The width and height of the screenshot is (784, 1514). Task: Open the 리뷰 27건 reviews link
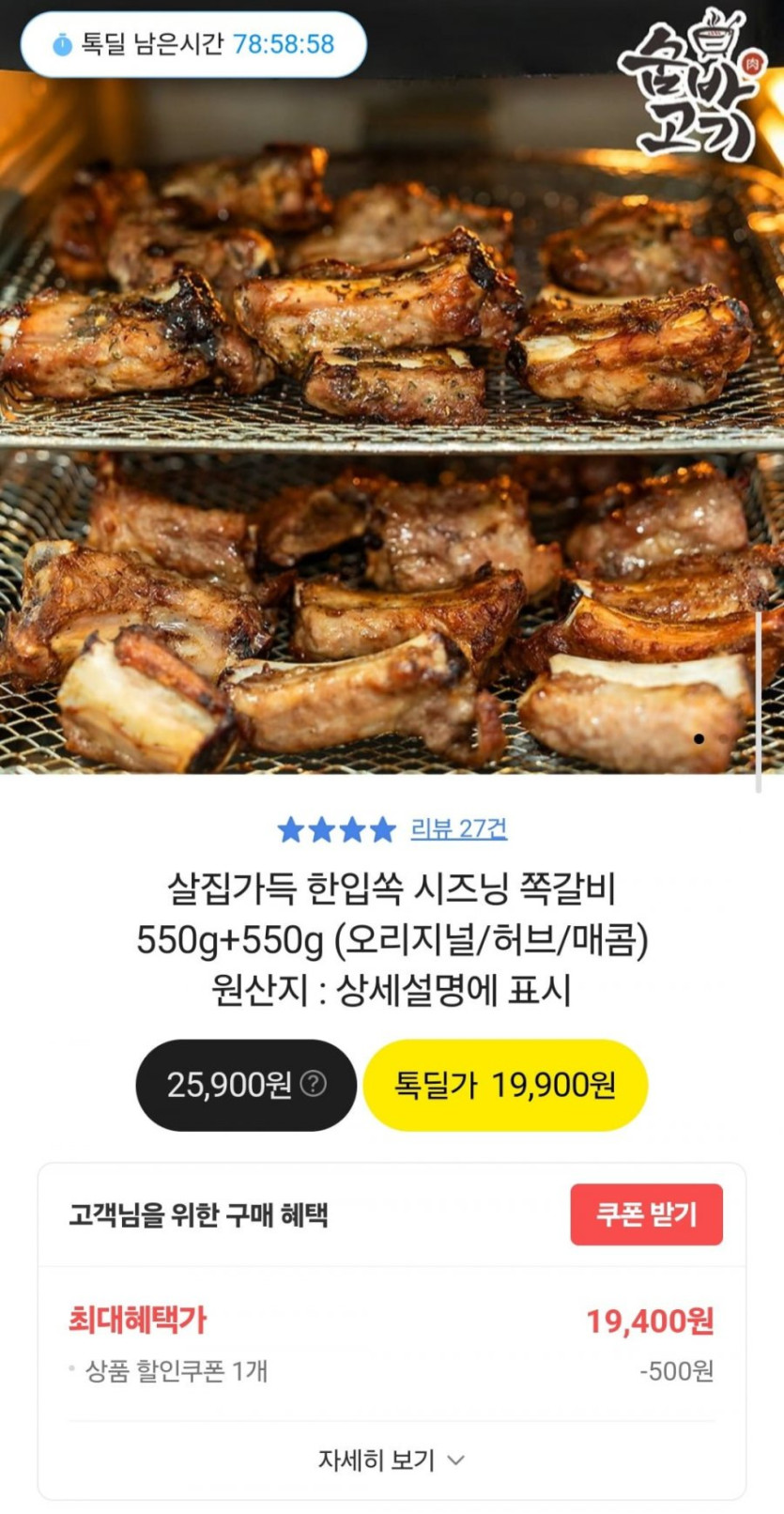(x=458, y=828)
